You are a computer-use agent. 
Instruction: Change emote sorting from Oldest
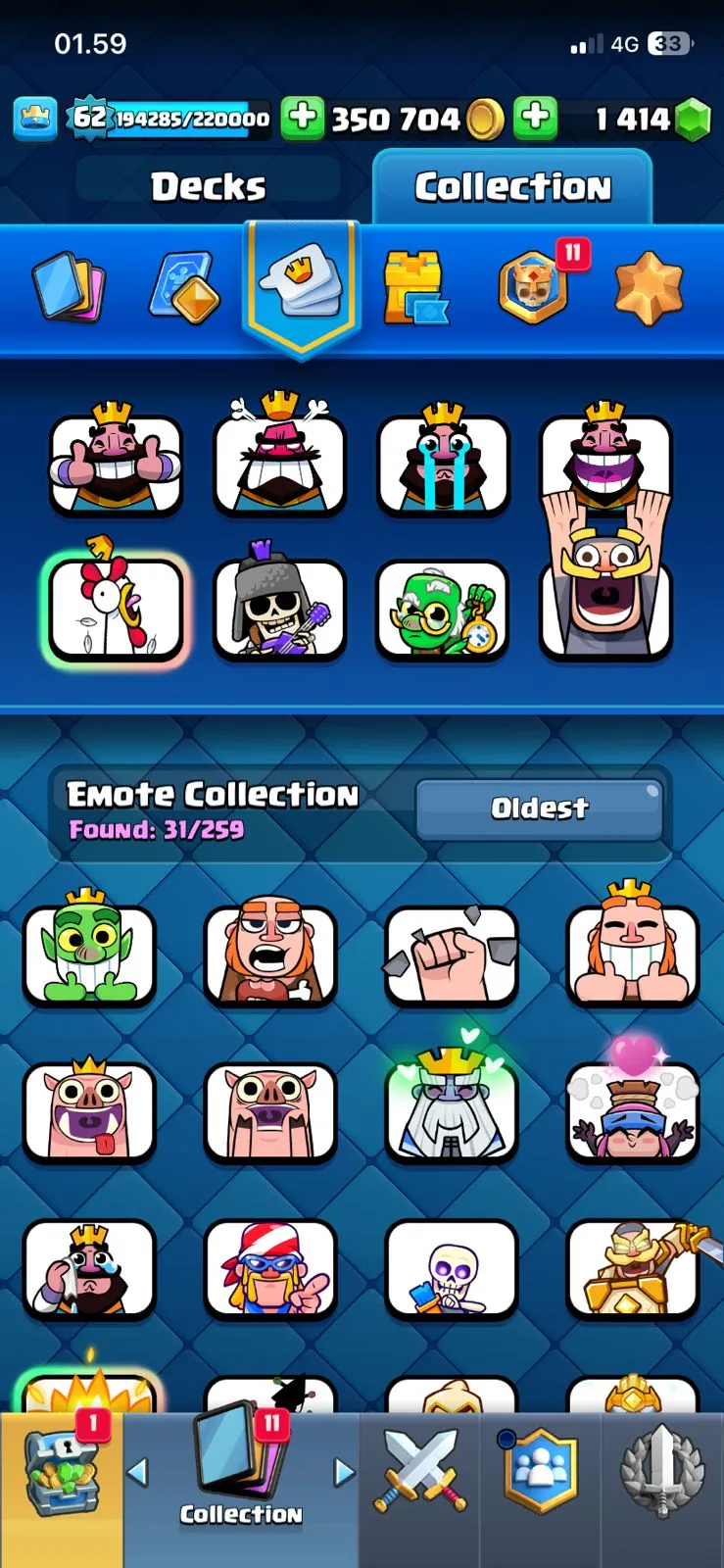(x=539, y=808)
